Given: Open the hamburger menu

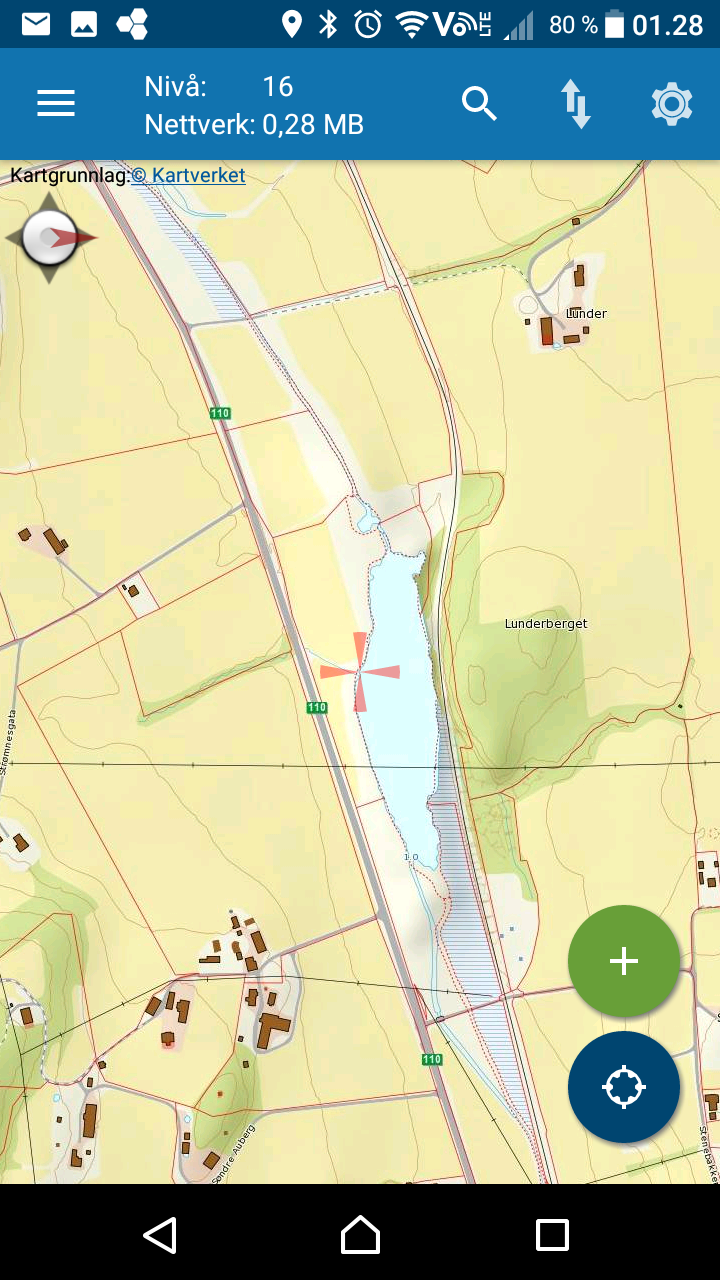Looking at the screenshot, I should pyautogui.click(x=56, y=103).
